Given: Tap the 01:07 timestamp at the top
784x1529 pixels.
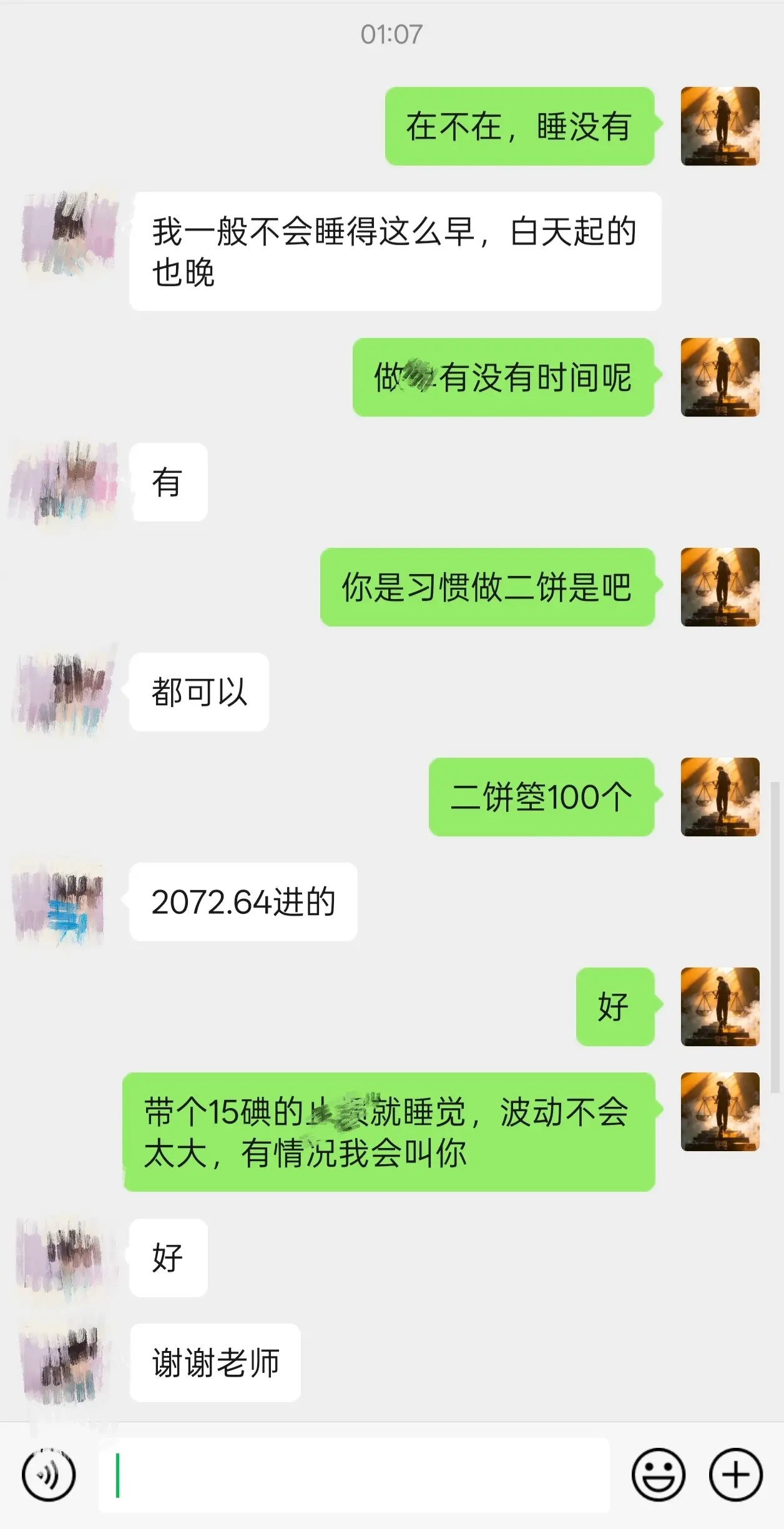Looking at the screenshot, I should (391, 34).
